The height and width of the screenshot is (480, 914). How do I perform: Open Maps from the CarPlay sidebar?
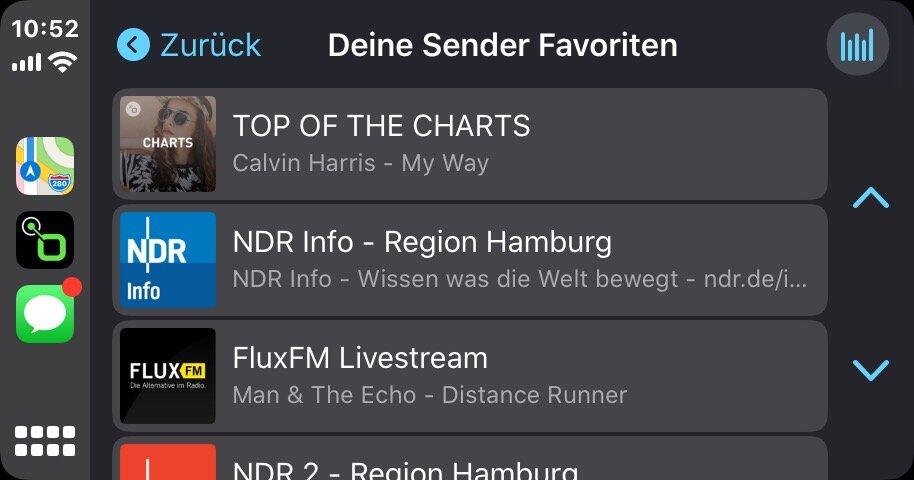click(45, 166)
